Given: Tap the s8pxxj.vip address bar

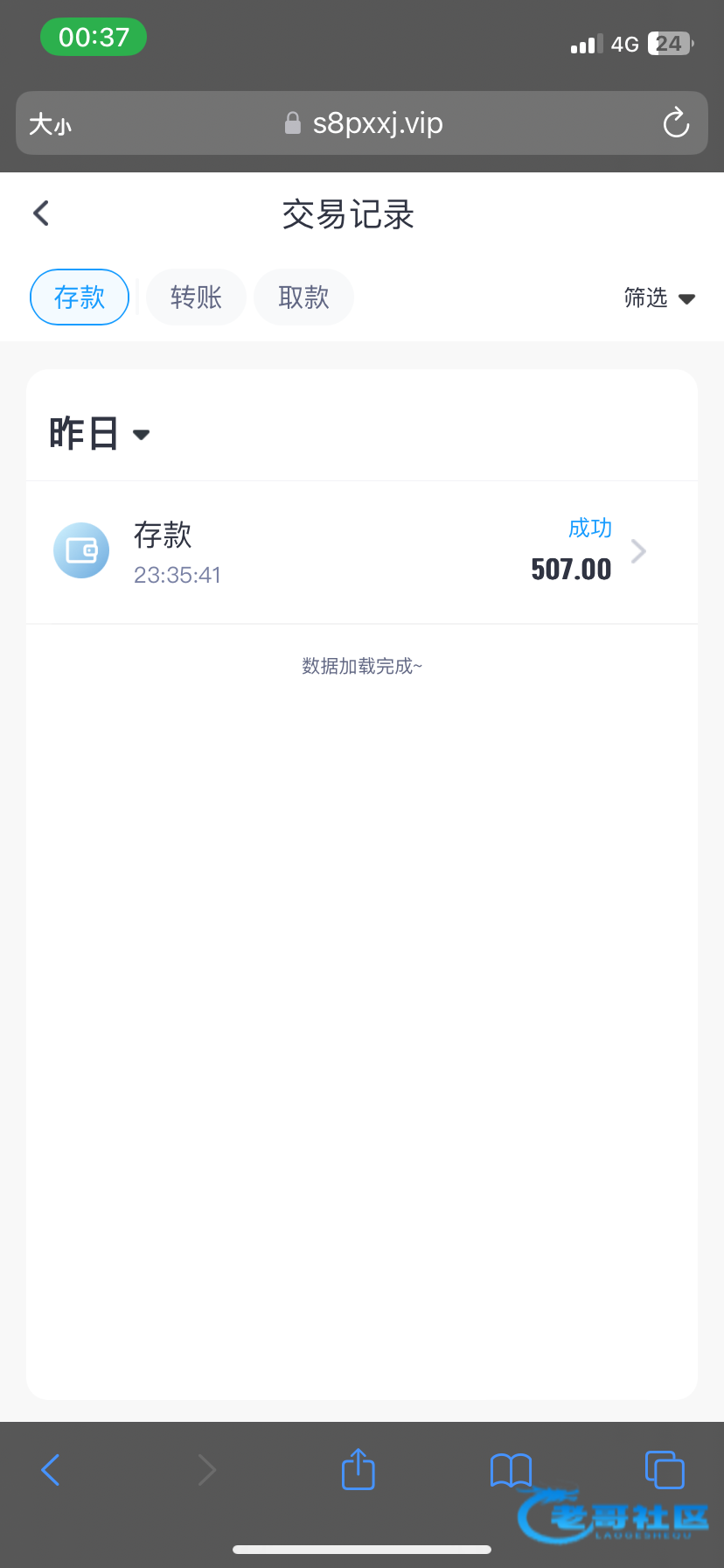Looking at the screenshot, I should (364, 123).
